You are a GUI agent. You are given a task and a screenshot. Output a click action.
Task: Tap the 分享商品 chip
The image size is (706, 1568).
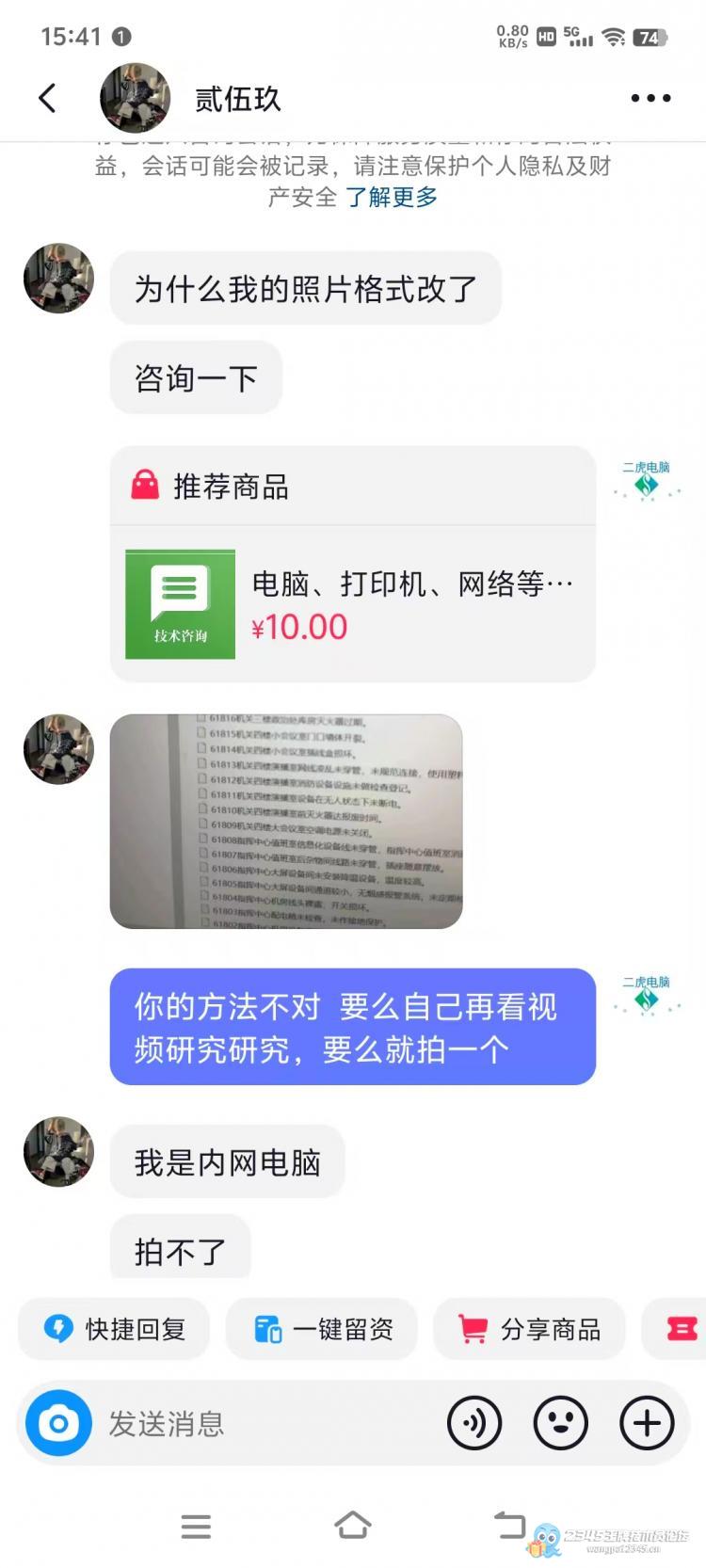(x=529, y=1329)
